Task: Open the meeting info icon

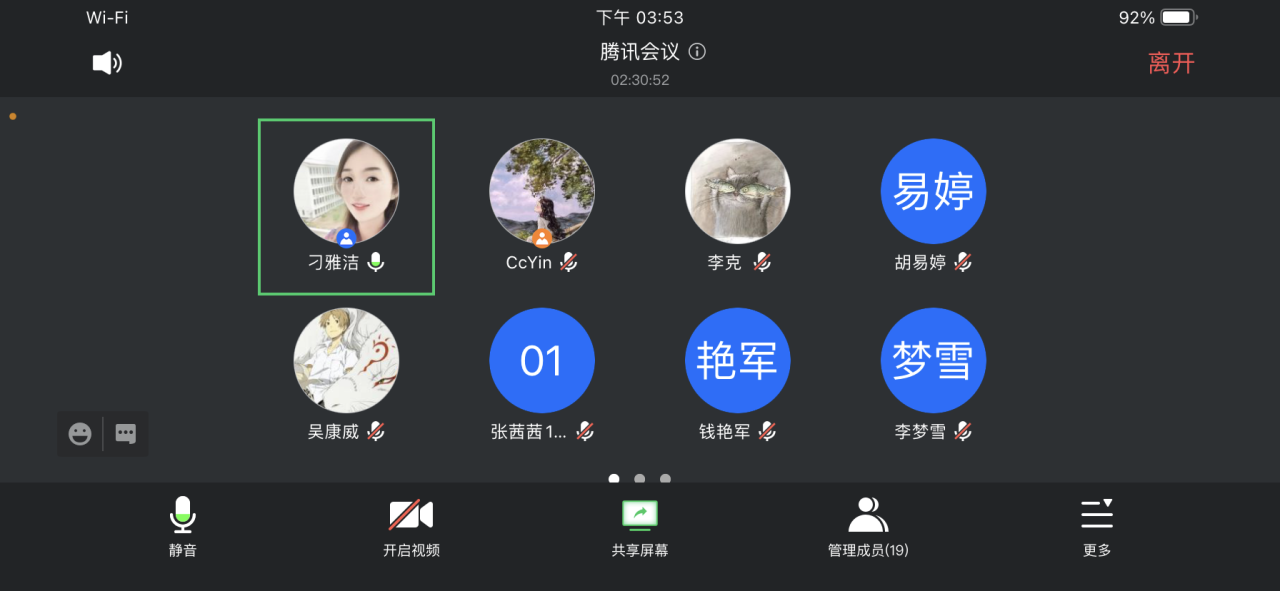Action: 698,52
